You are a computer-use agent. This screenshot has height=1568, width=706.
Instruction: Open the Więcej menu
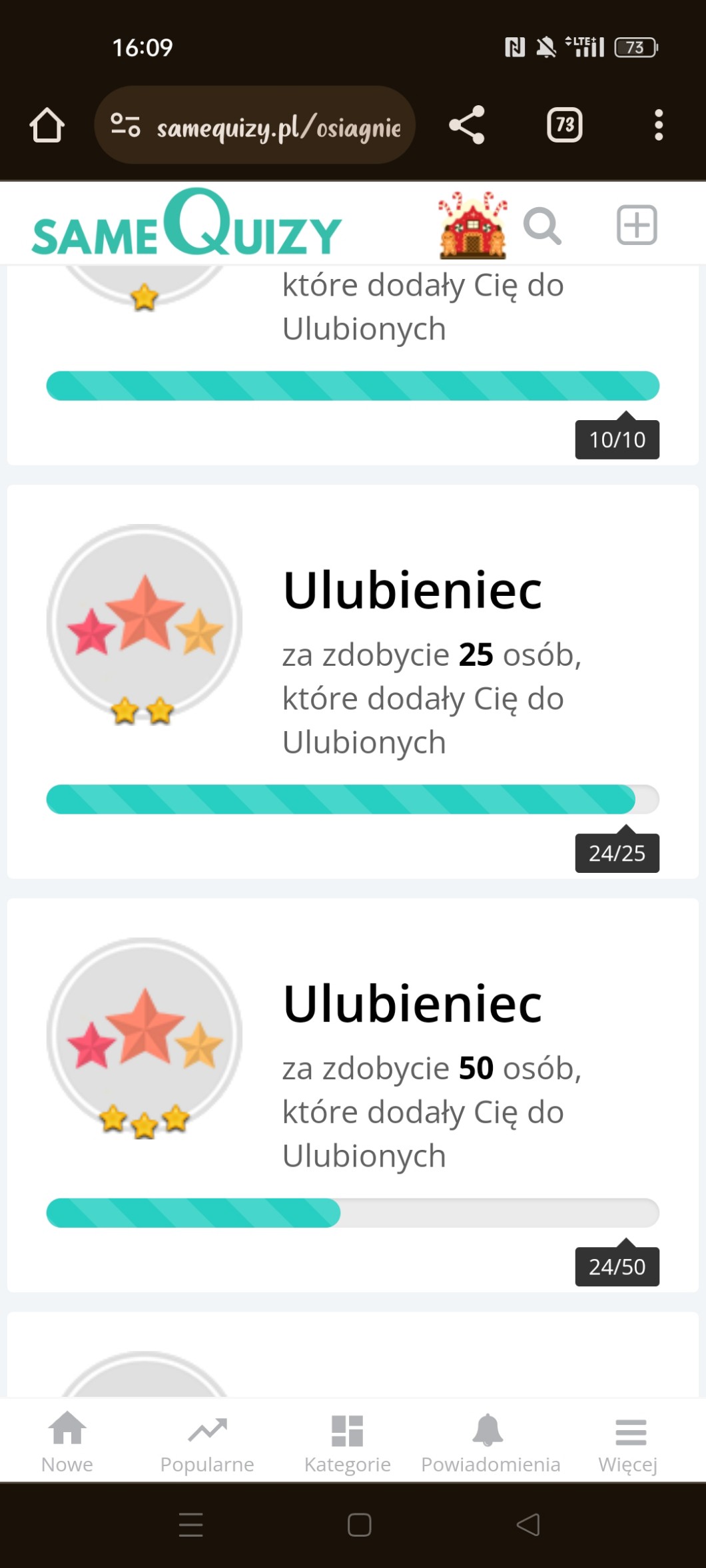(x=628, y=1443)
